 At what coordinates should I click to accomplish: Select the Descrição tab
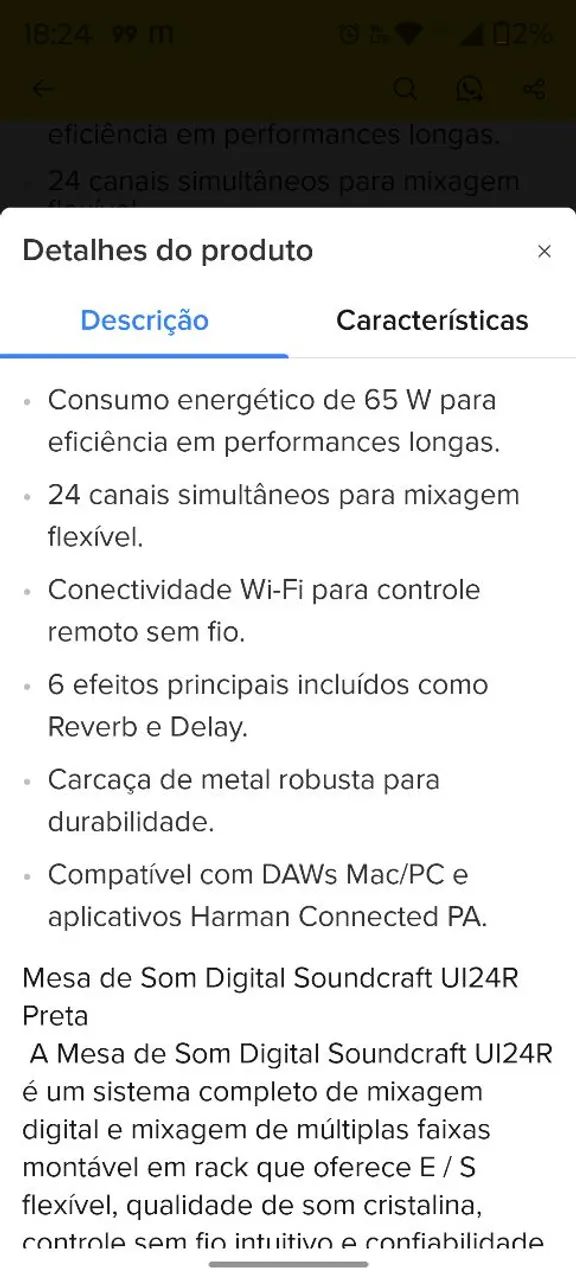coord(144,320)
